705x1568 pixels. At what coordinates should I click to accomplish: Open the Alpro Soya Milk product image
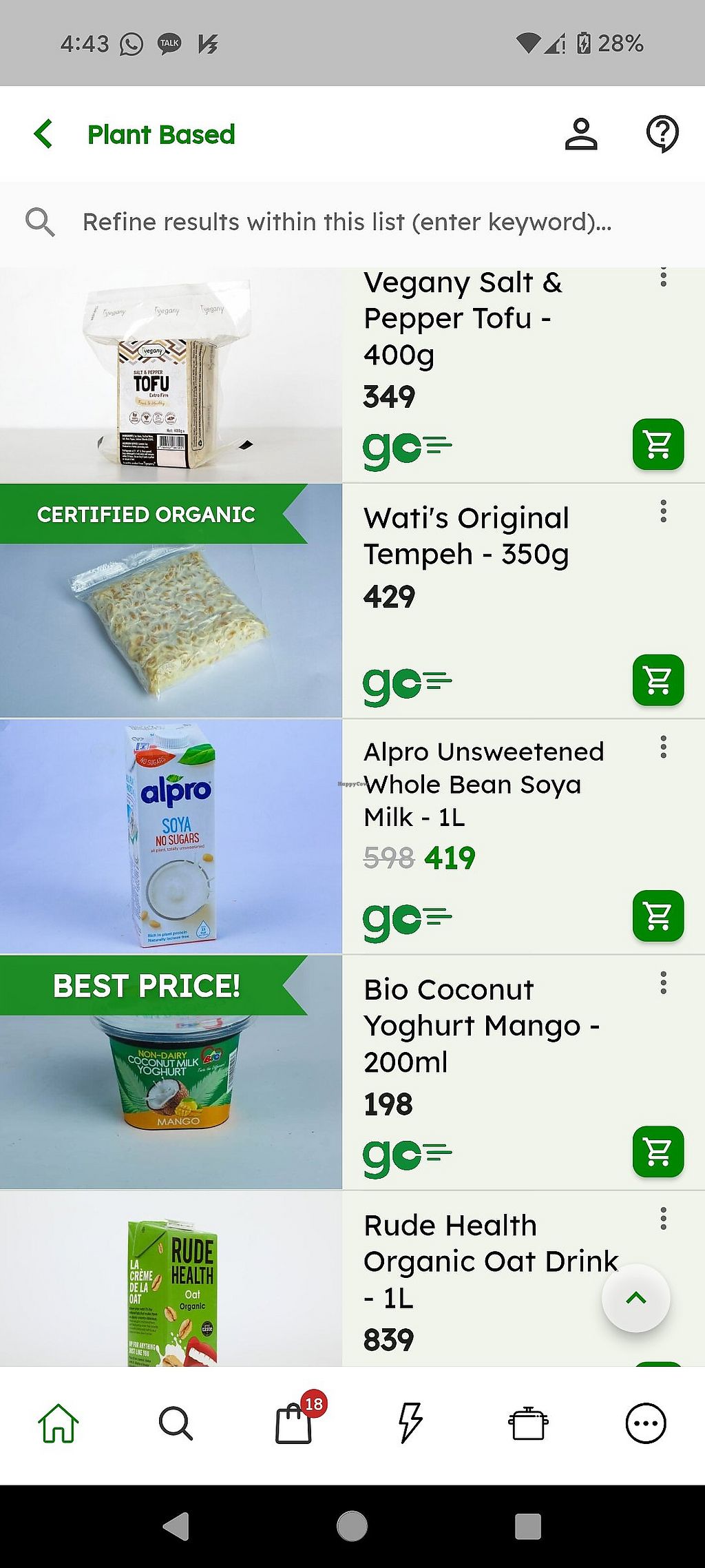point(171,836)
